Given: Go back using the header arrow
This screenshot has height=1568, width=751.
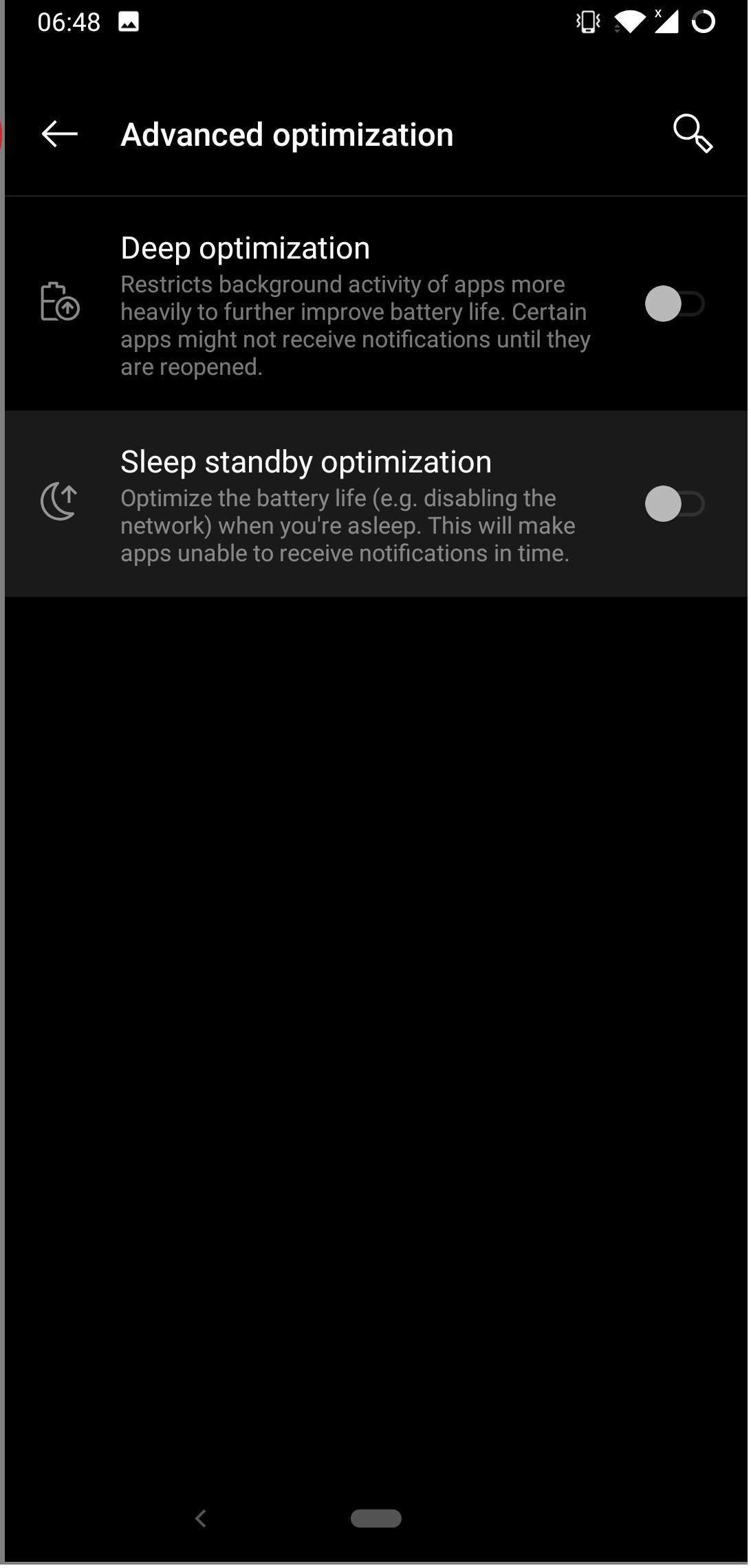Looking at the screenshot, I should pyautogui.click(x=59, y=133).
